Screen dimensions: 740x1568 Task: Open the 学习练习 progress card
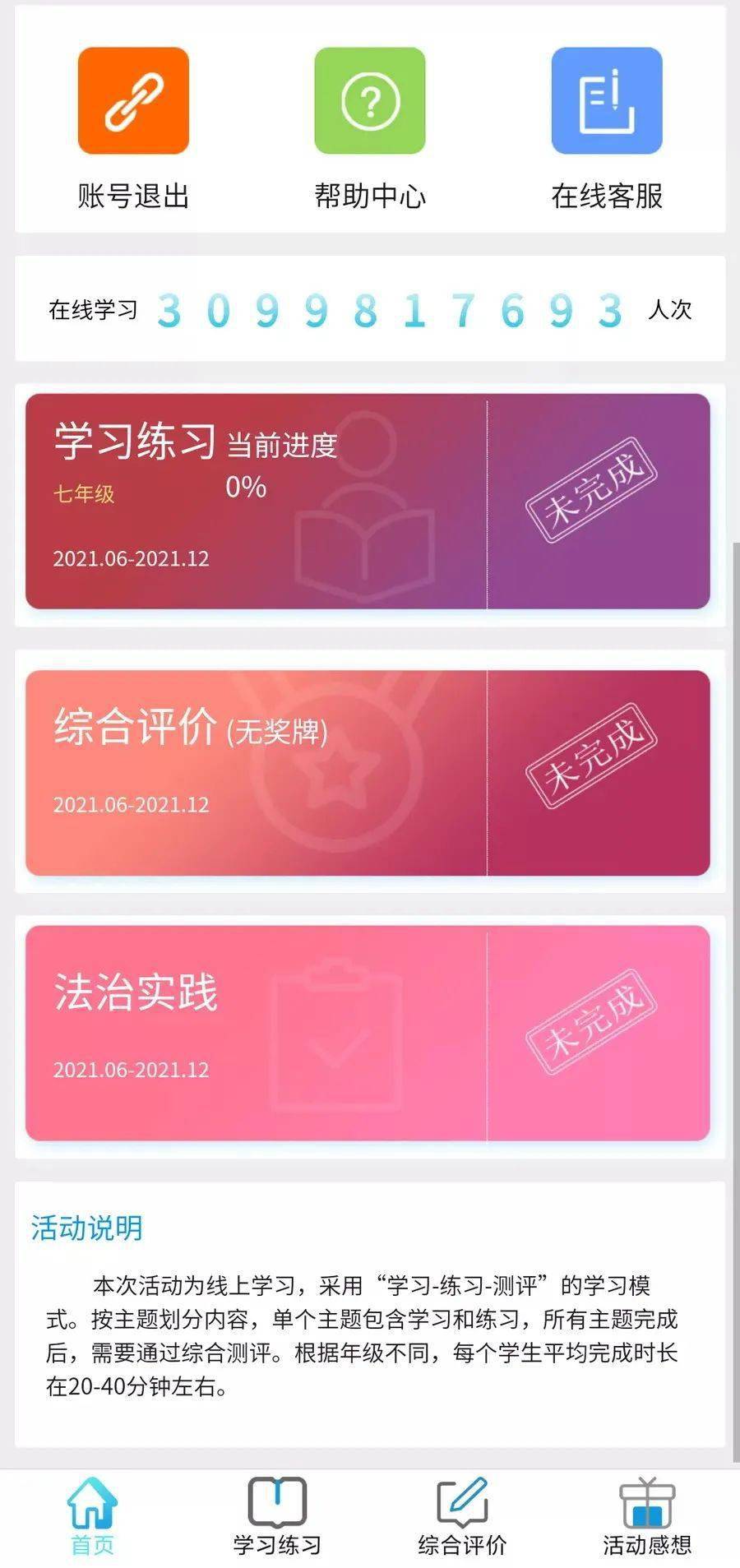[x=368, y=501]
